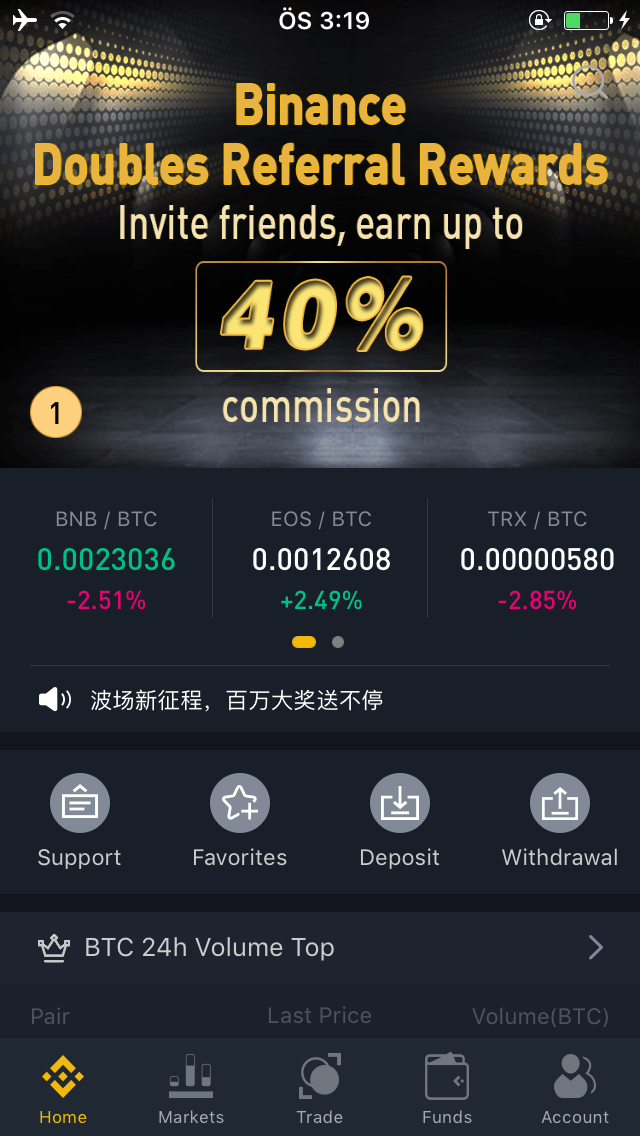Expand BTC 24h Volume Top list
This screenshot has height=1136, width=640.
click(x=320, y=947)
